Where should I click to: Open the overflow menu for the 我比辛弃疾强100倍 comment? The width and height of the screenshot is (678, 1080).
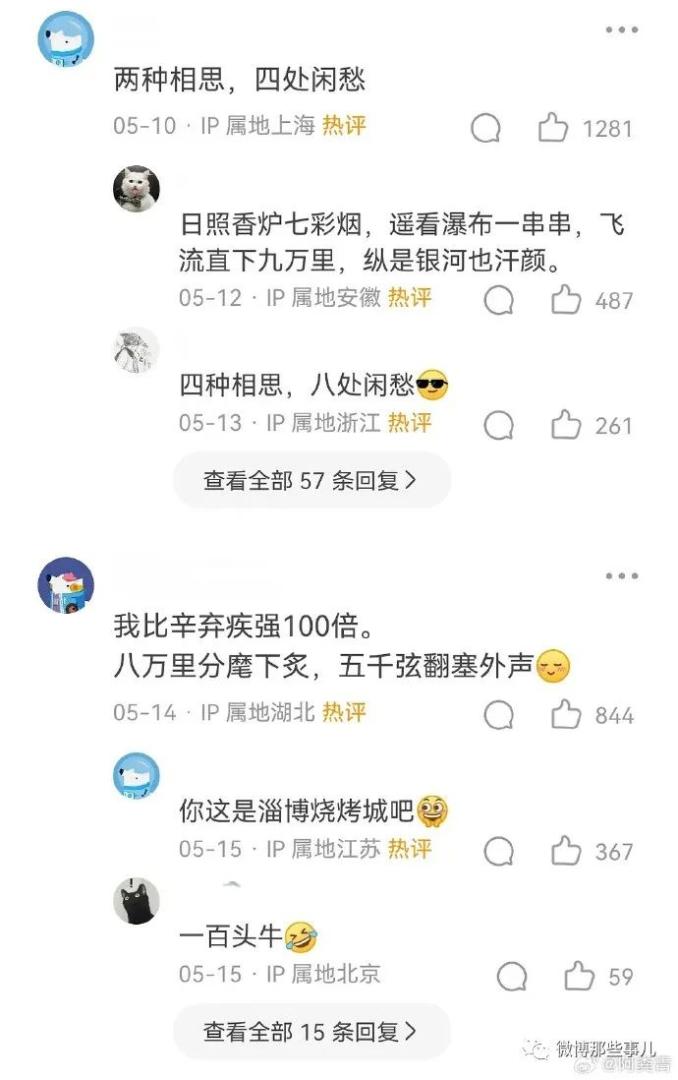tap(621, 576)
